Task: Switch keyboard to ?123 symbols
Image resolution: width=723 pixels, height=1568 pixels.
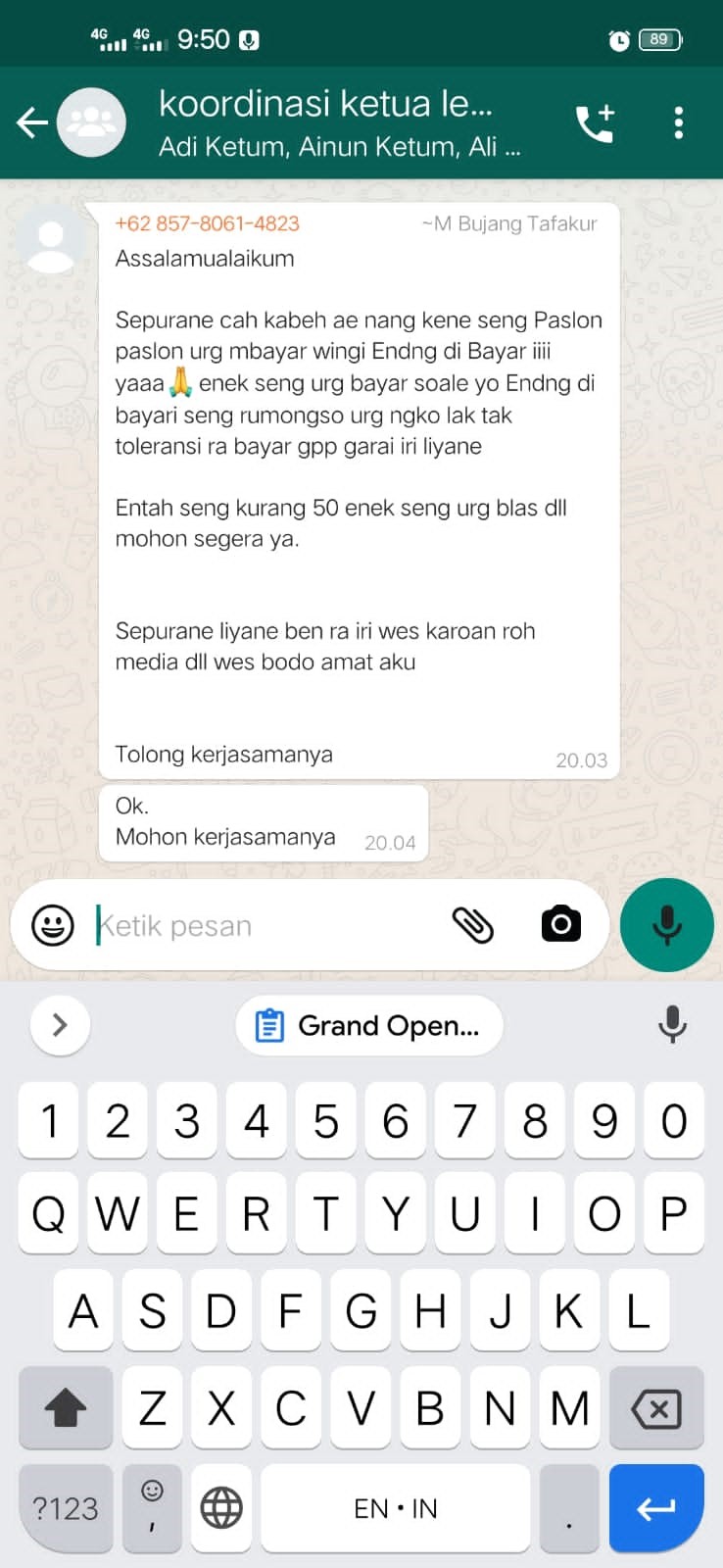Action: (x=66, y=1507)
